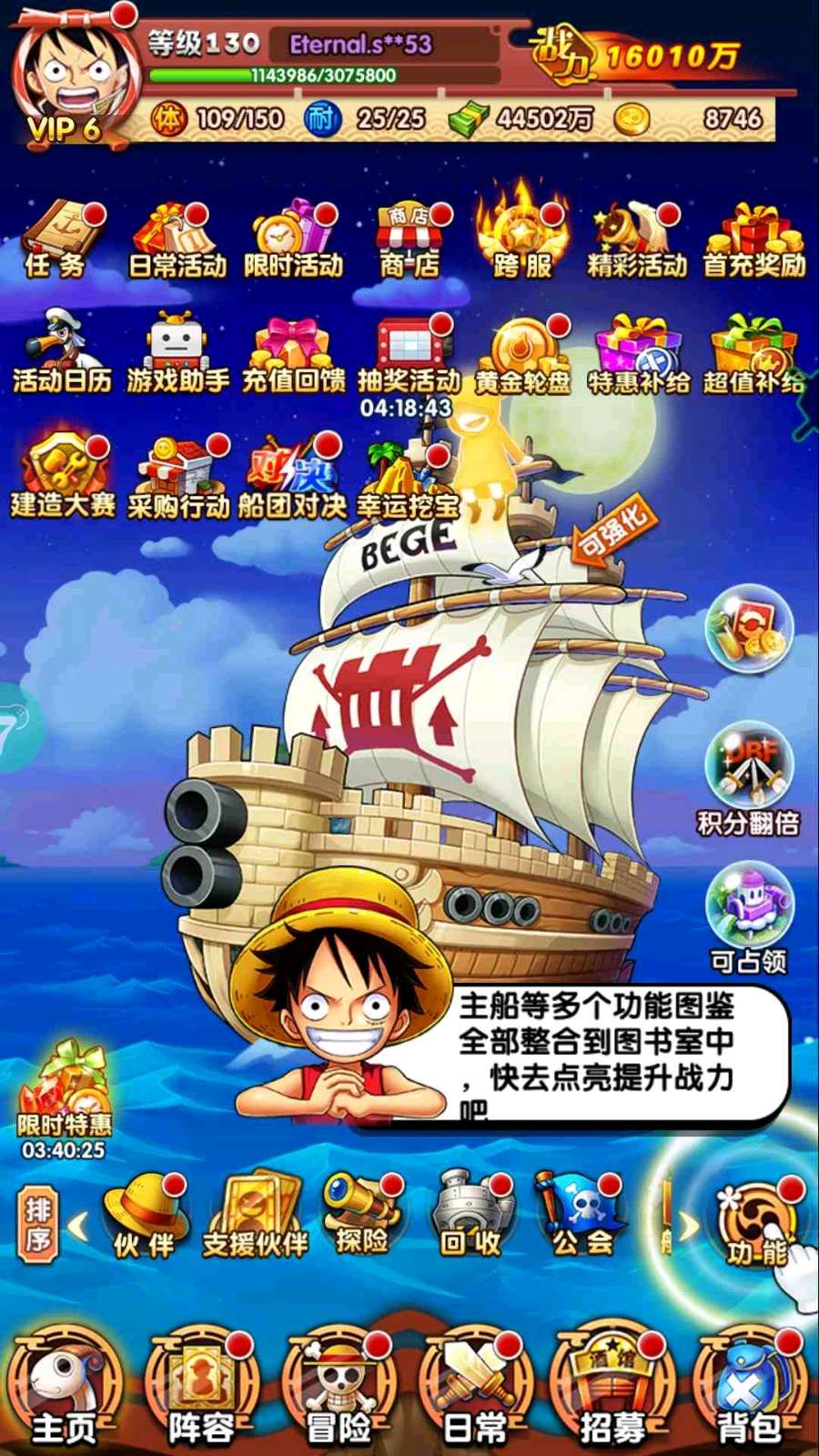
Task: Tap the 排序 sort button
Action: (38, 1226)
